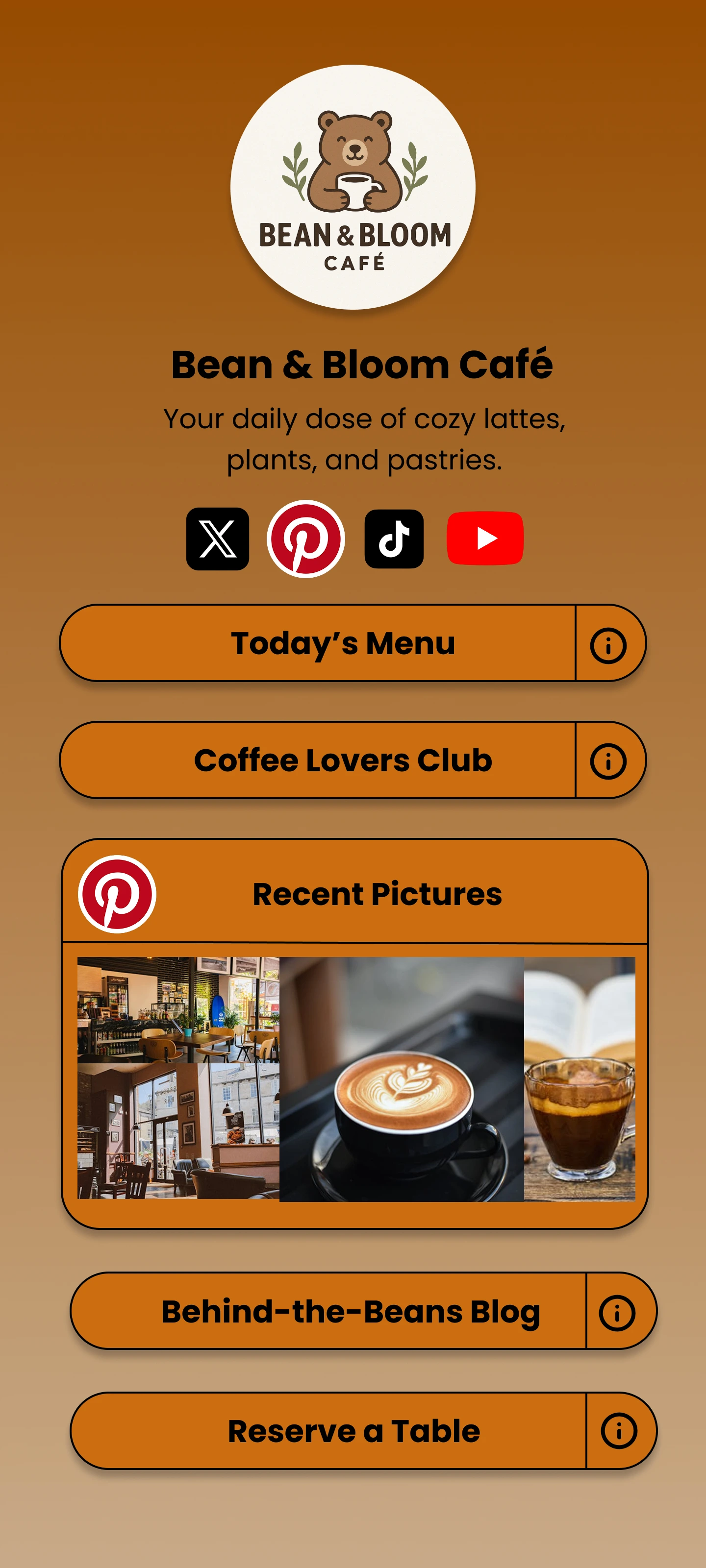Open info for Behind-the-Beans Blog
The width and height of the screenshot is (706, 1568).
pos(617,1311)
